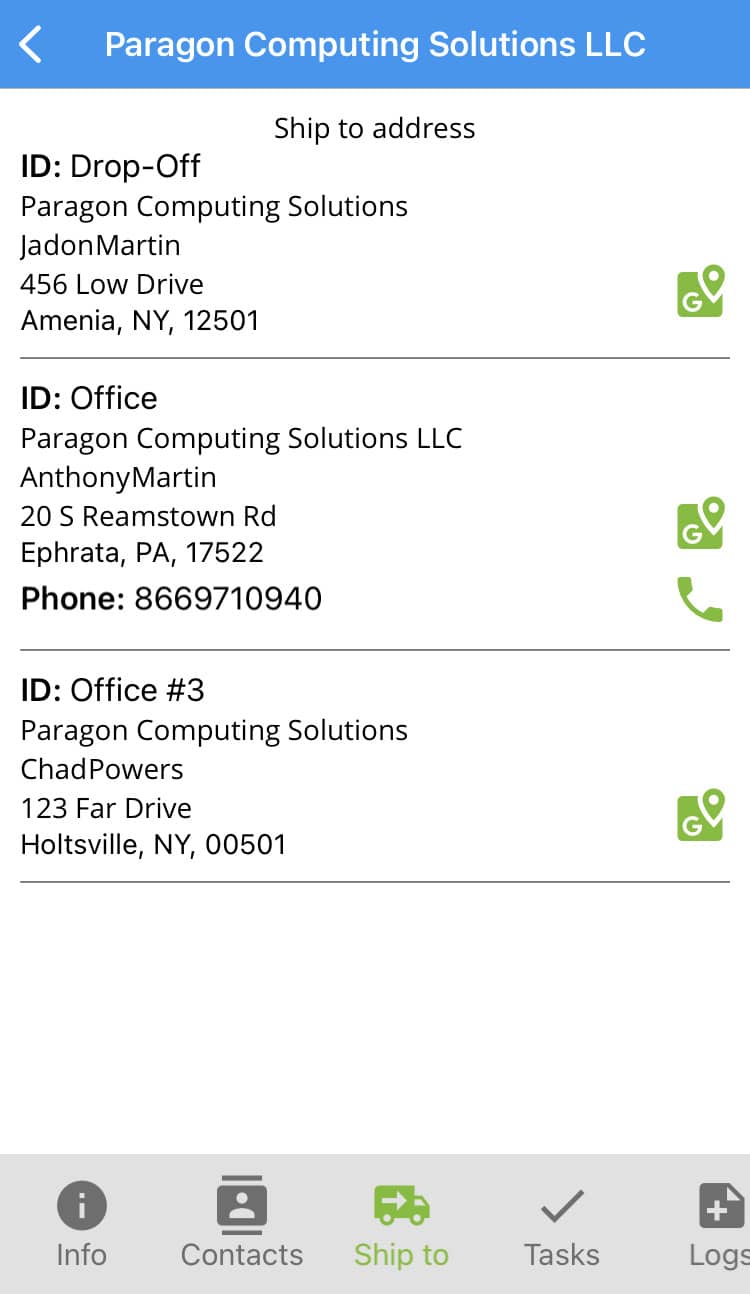Switch to the Contacts tab
750x1294 pixels.
[x=242, y=1225]
